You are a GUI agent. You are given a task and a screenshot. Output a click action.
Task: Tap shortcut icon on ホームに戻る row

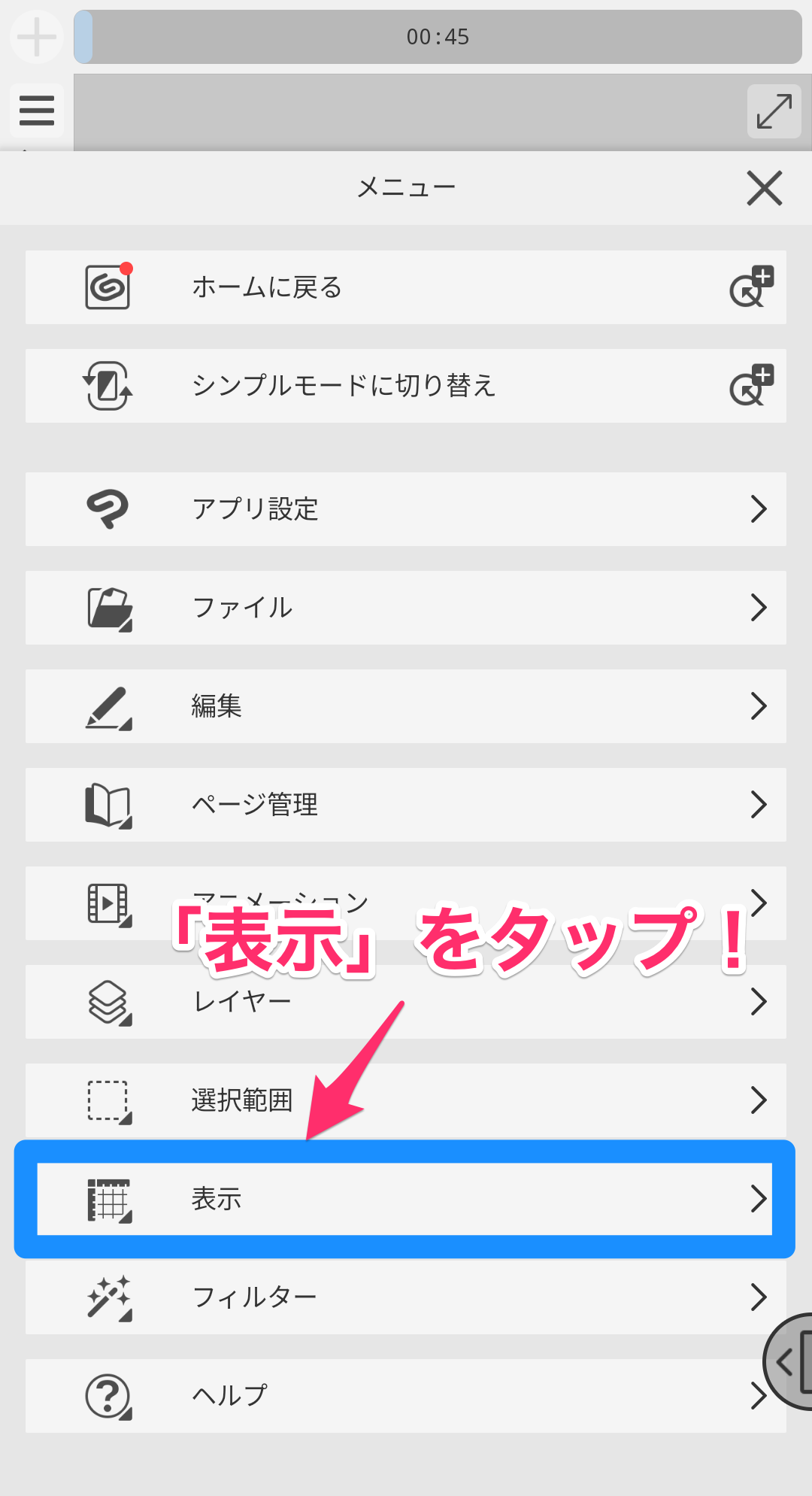coord(751,287)
